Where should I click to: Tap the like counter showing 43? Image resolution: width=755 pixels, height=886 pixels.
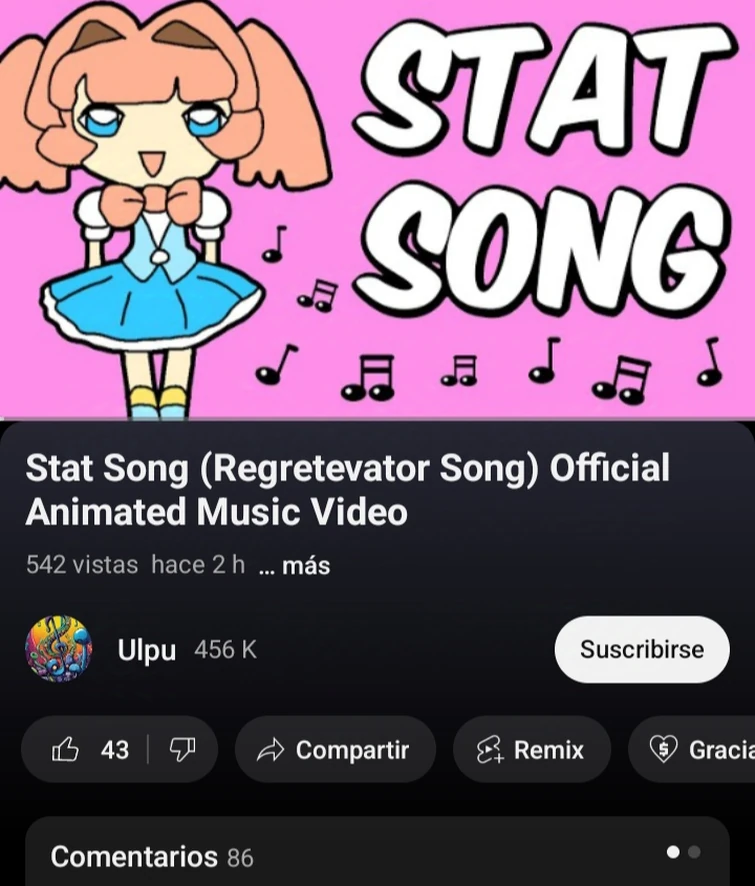(x=113, y=749)
